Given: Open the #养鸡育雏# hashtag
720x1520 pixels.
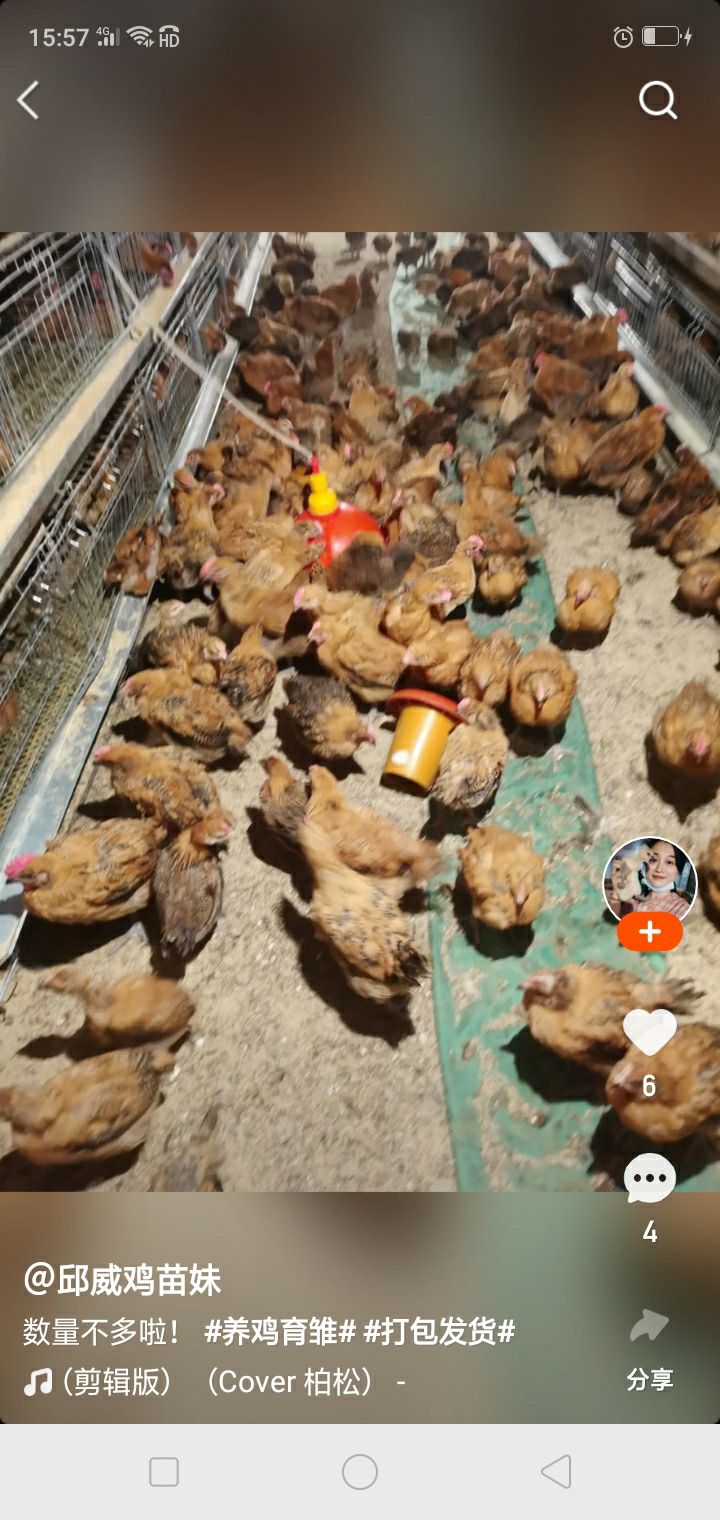Looking at the screenshot, I should click(x=280, y=1331).
